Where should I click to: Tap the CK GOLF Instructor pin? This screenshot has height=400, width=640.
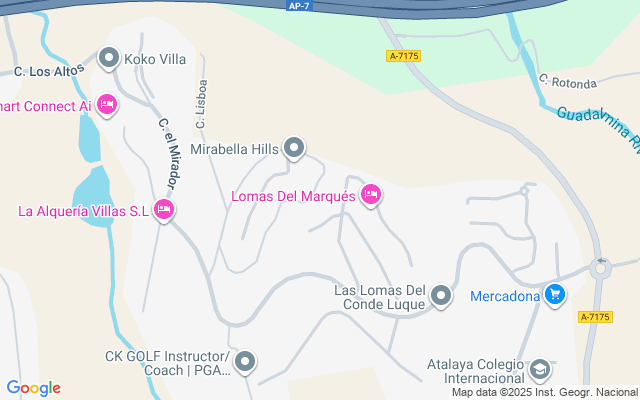pos(245,362)
